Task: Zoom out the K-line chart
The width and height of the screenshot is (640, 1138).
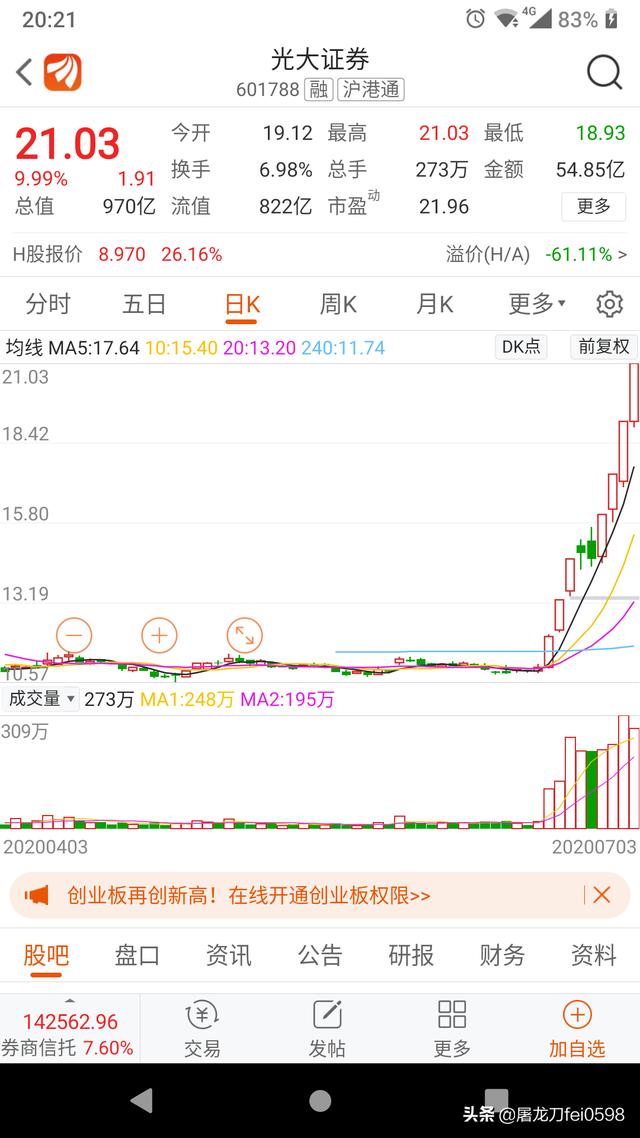Action: tap(74, 634)
